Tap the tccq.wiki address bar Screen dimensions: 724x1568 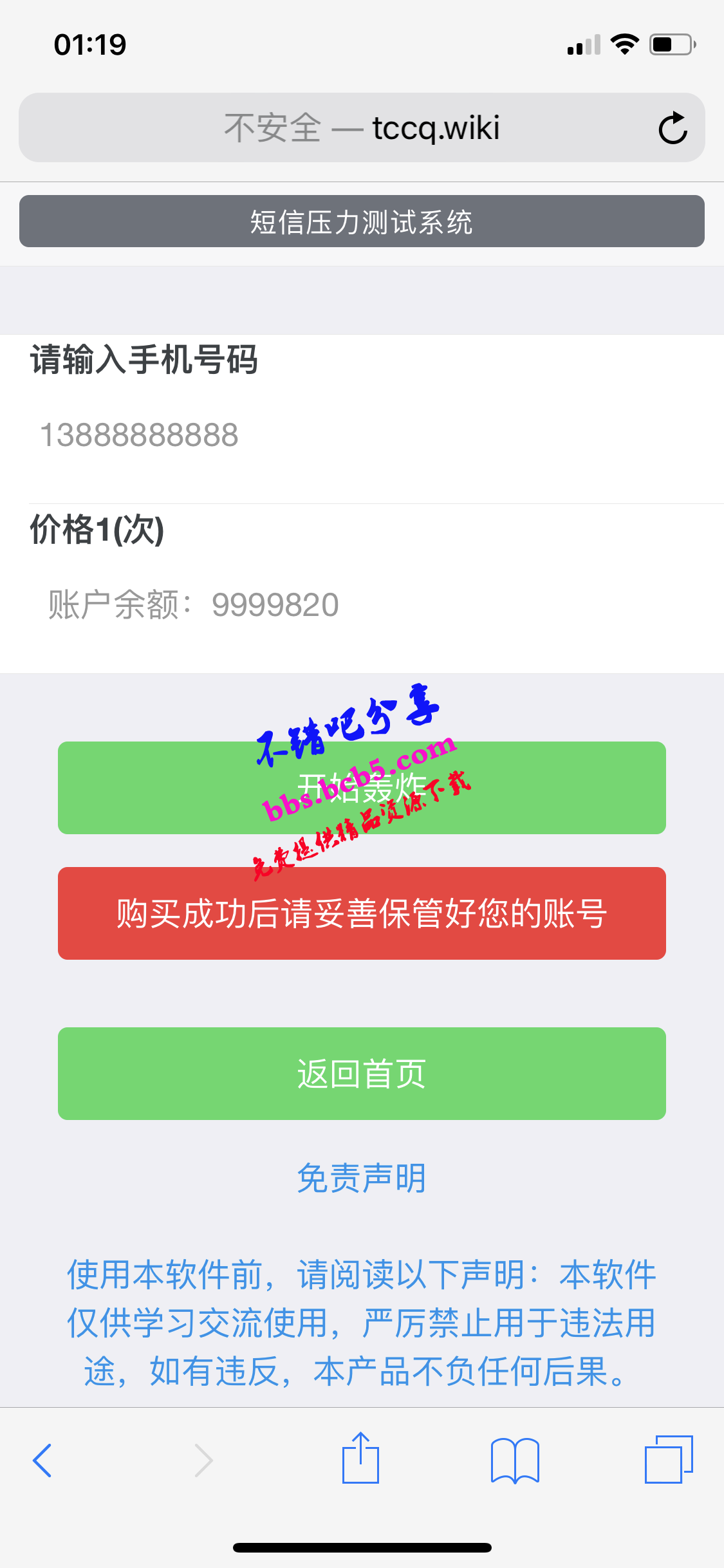pyautogui.click(x=362, y=127)
